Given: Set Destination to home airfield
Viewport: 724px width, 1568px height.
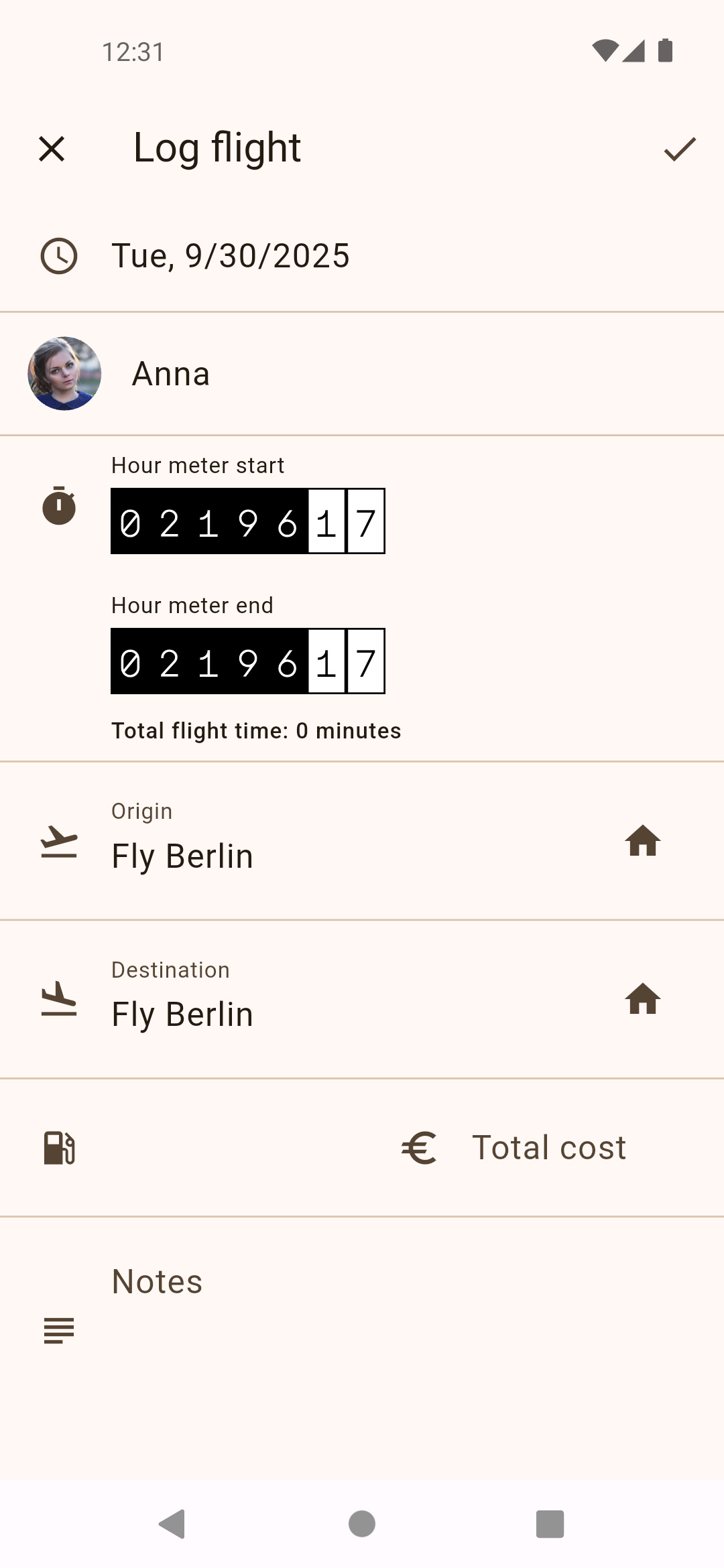Looking at the screenshot, I should (x=643, y=999).
